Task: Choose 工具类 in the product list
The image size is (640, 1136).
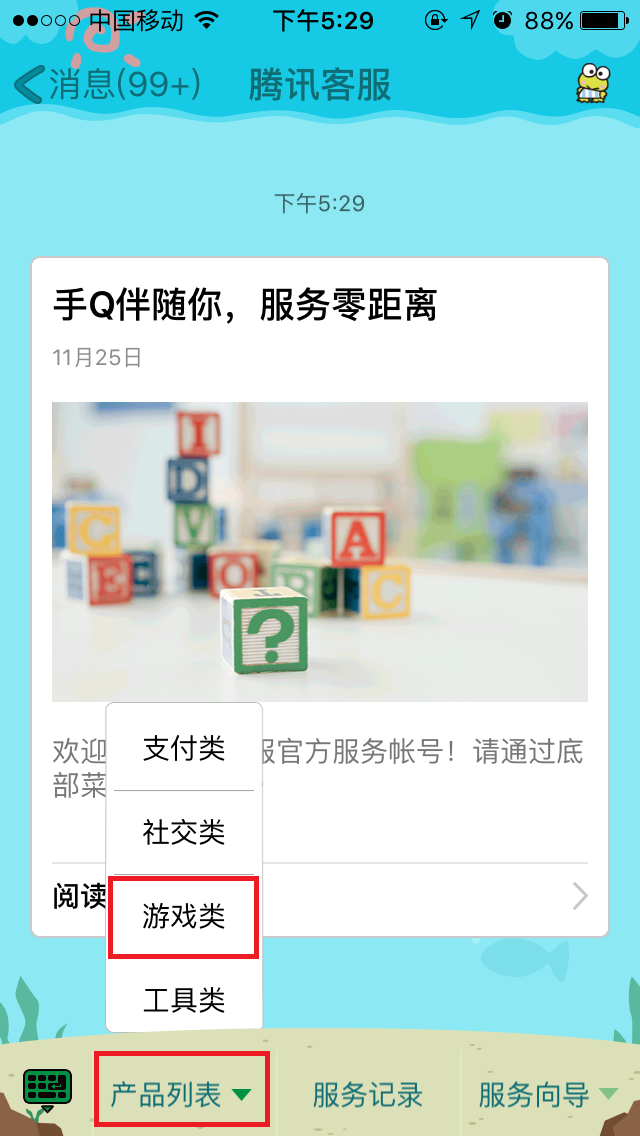Action: coord(184,999)
